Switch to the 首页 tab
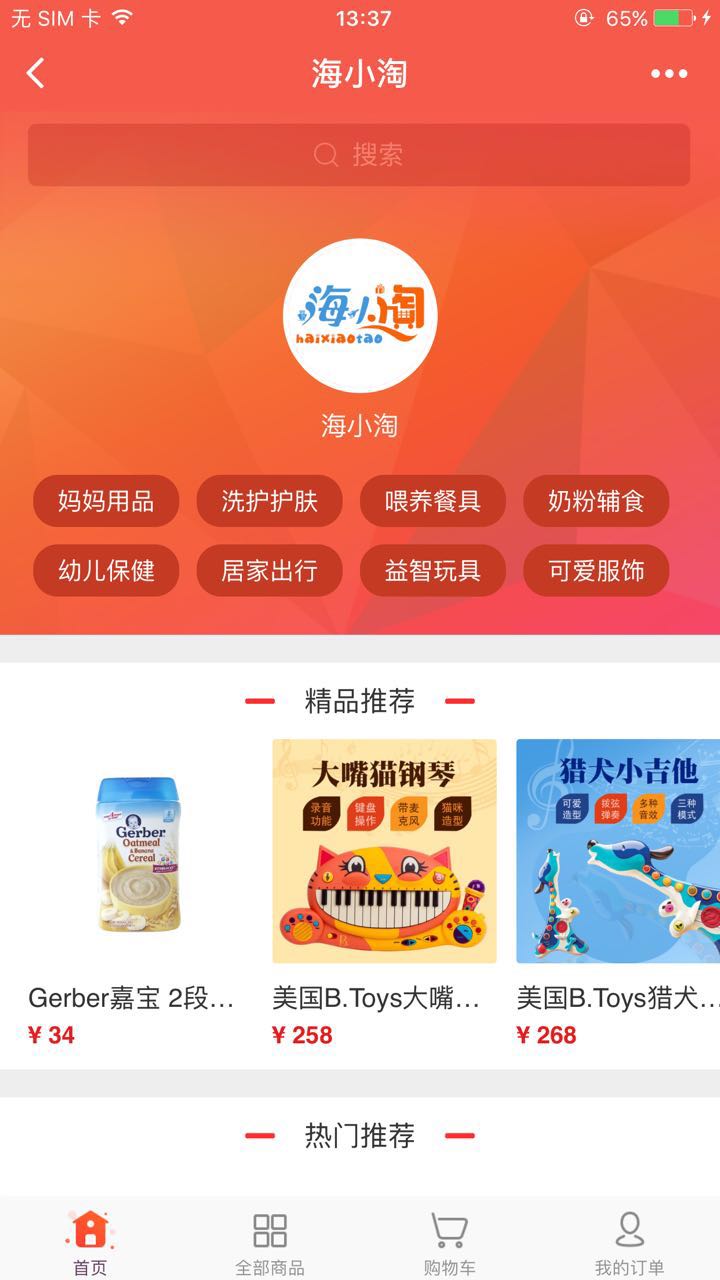 tap(90, 1242)
